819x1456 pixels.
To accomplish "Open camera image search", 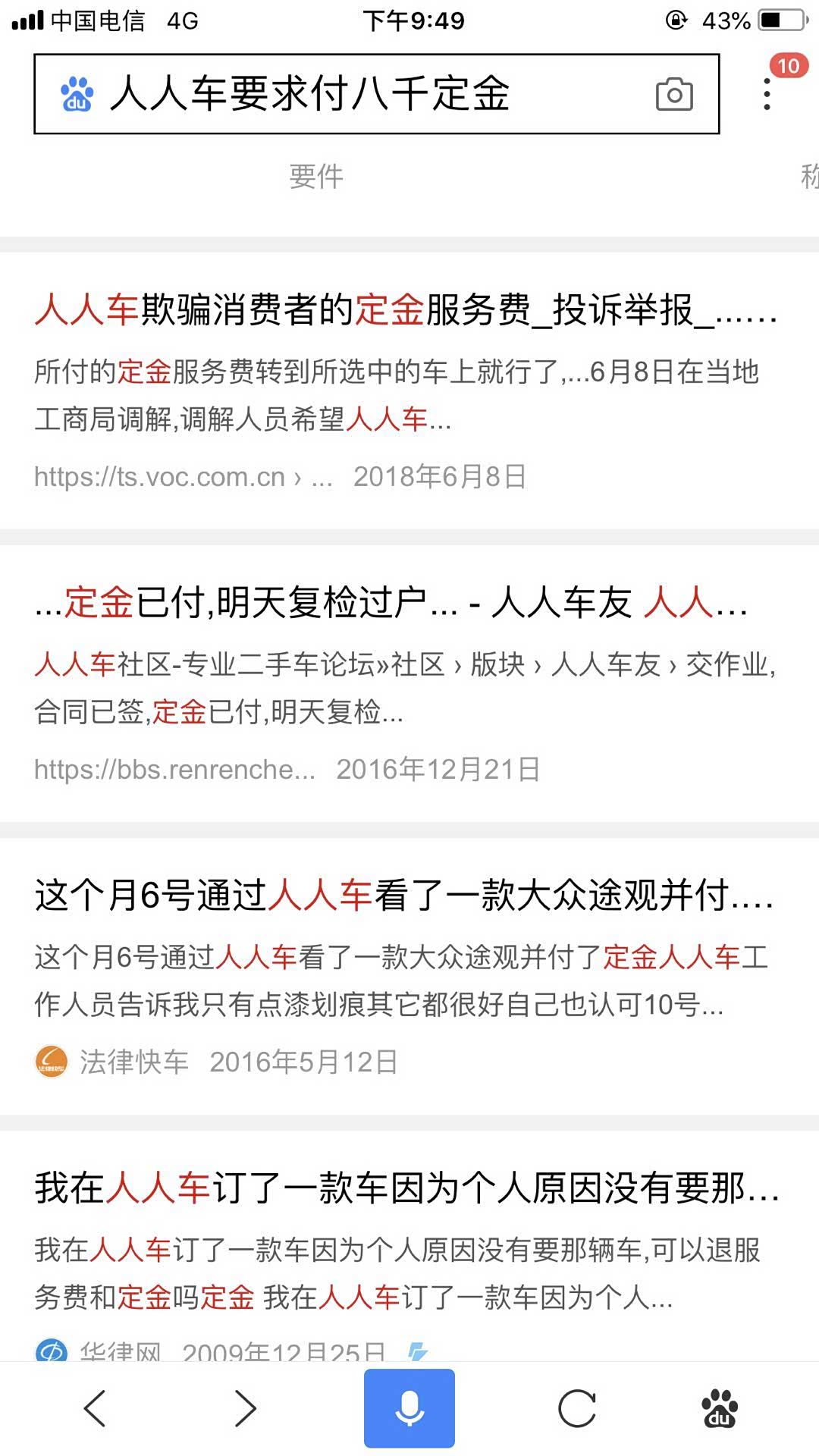I will [674, 94].
